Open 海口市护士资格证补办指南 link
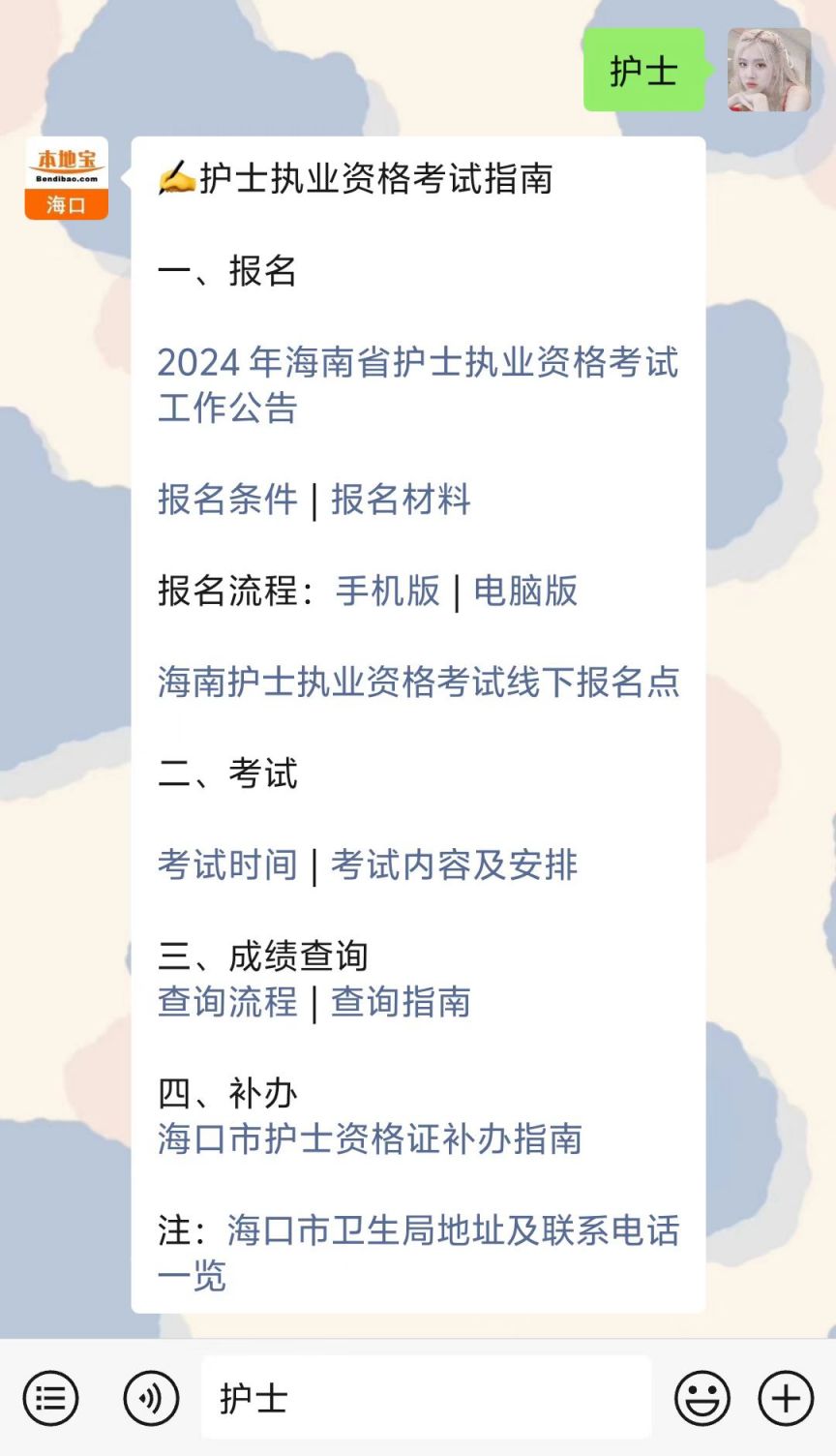This screenshot has height=1456, width=836. (370, 1138)
